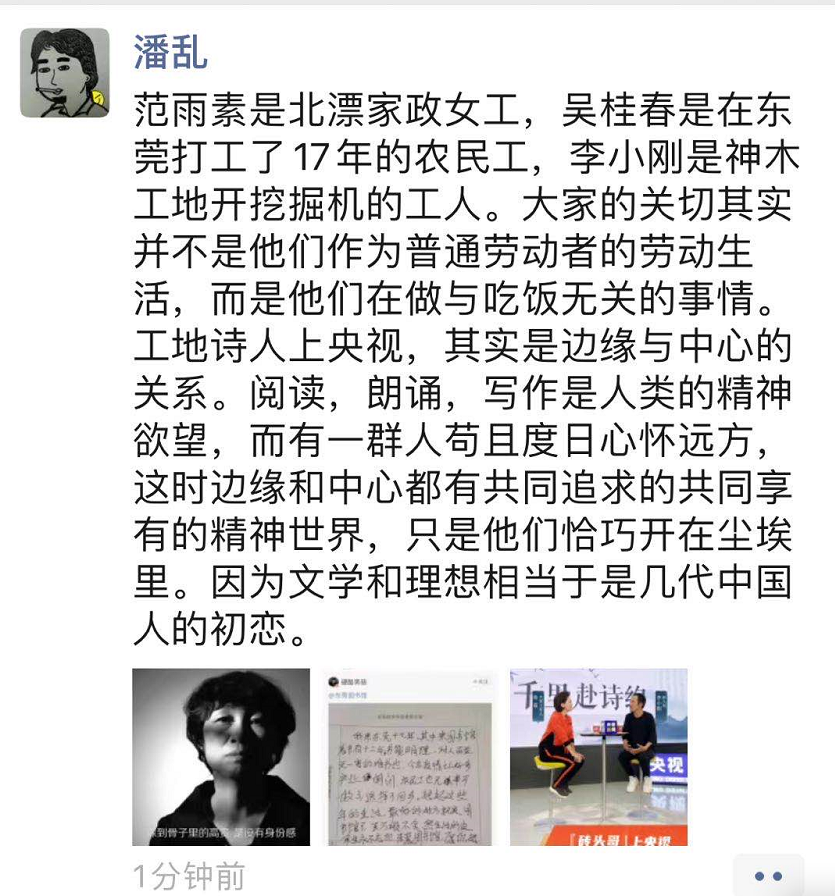The image size is (835, 896).
Task: View the handwritten letter photo
Action: click(410, 757)
